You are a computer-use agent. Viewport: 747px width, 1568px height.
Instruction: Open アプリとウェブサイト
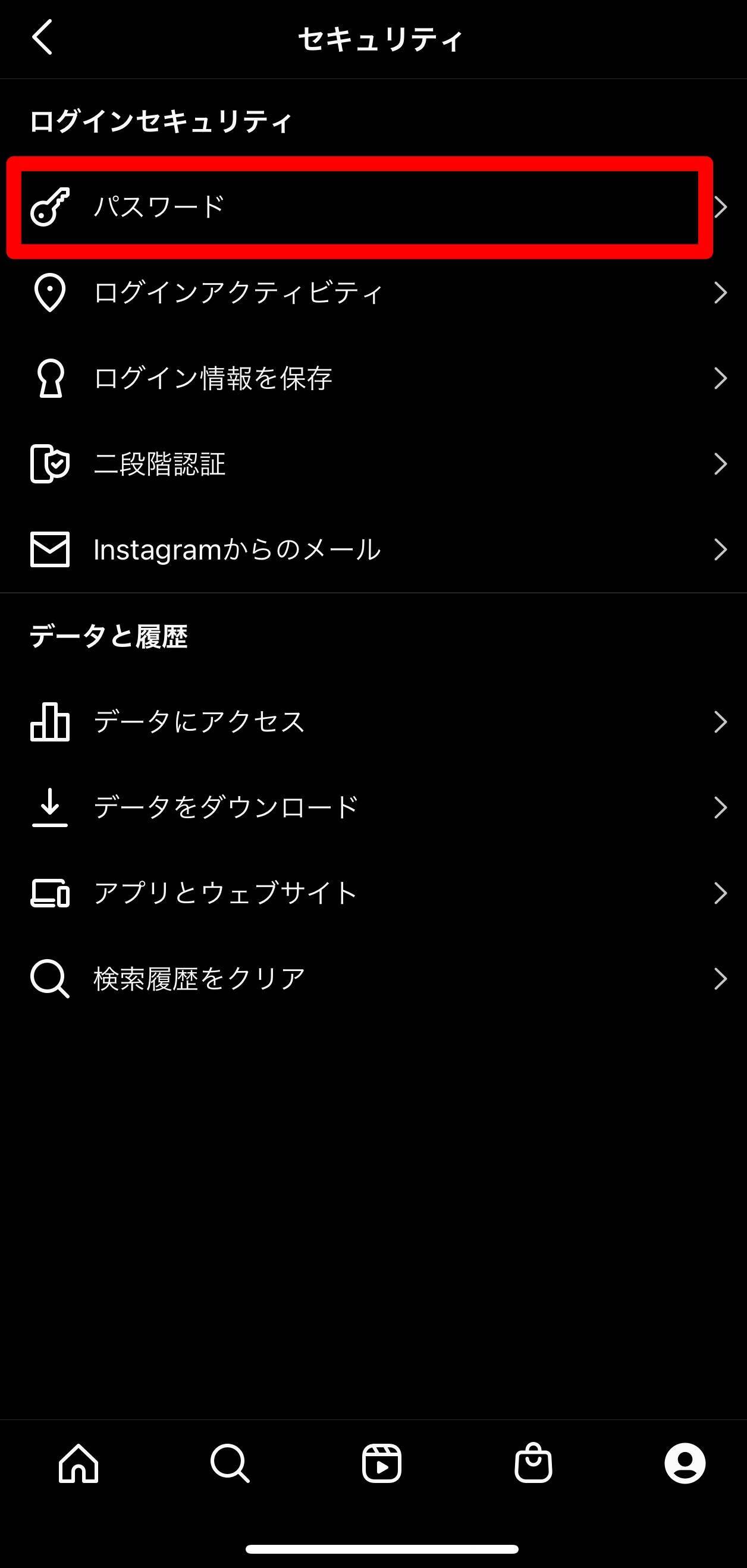372,893
